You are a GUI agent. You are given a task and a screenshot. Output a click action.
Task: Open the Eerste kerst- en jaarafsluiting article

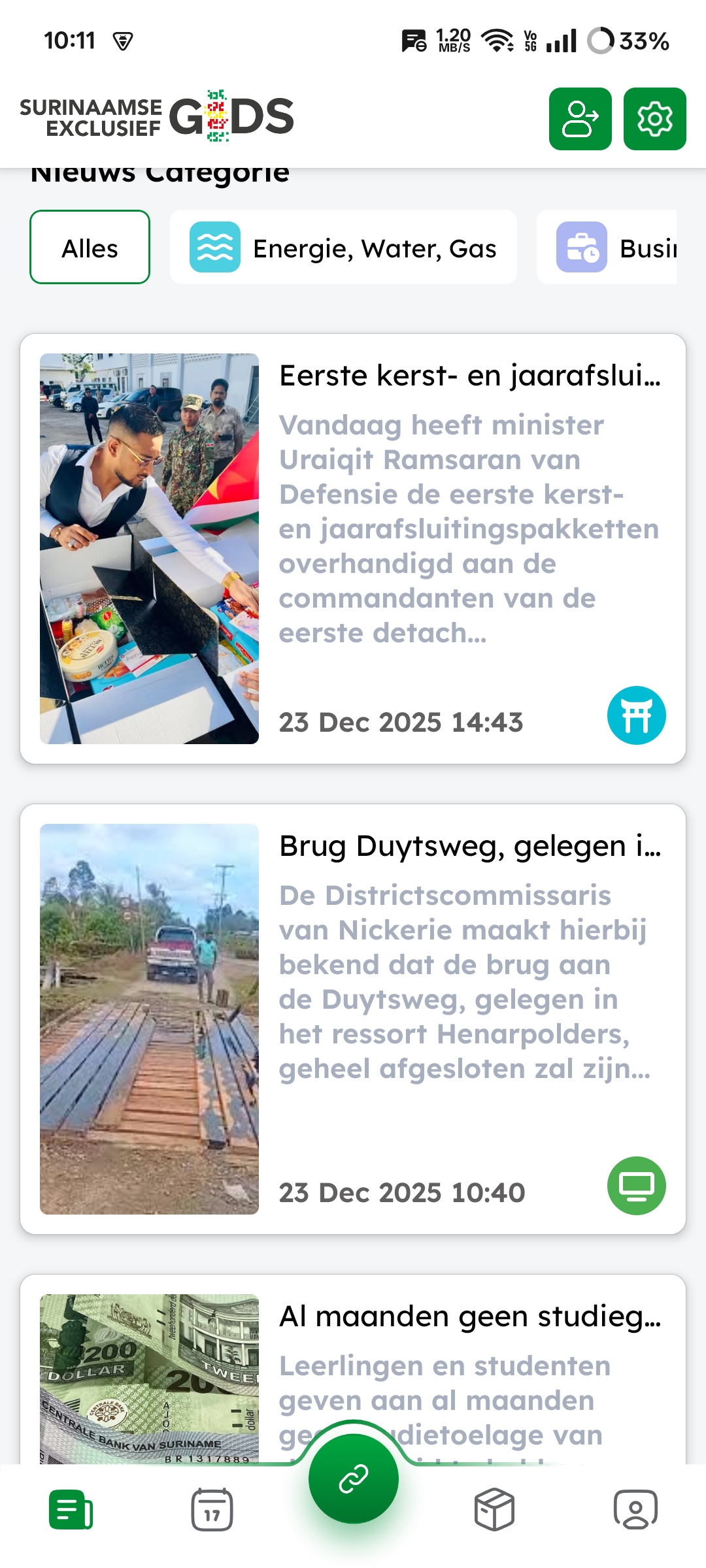469,376
